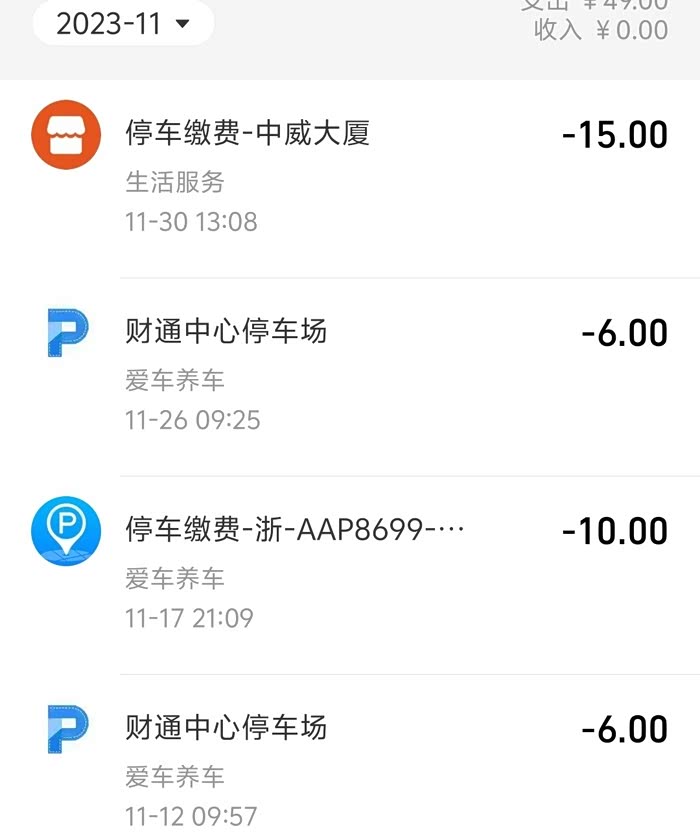Open the 2023-11 month picker
This screenshot has width=700, height=837.
click(x=123, y=24)
